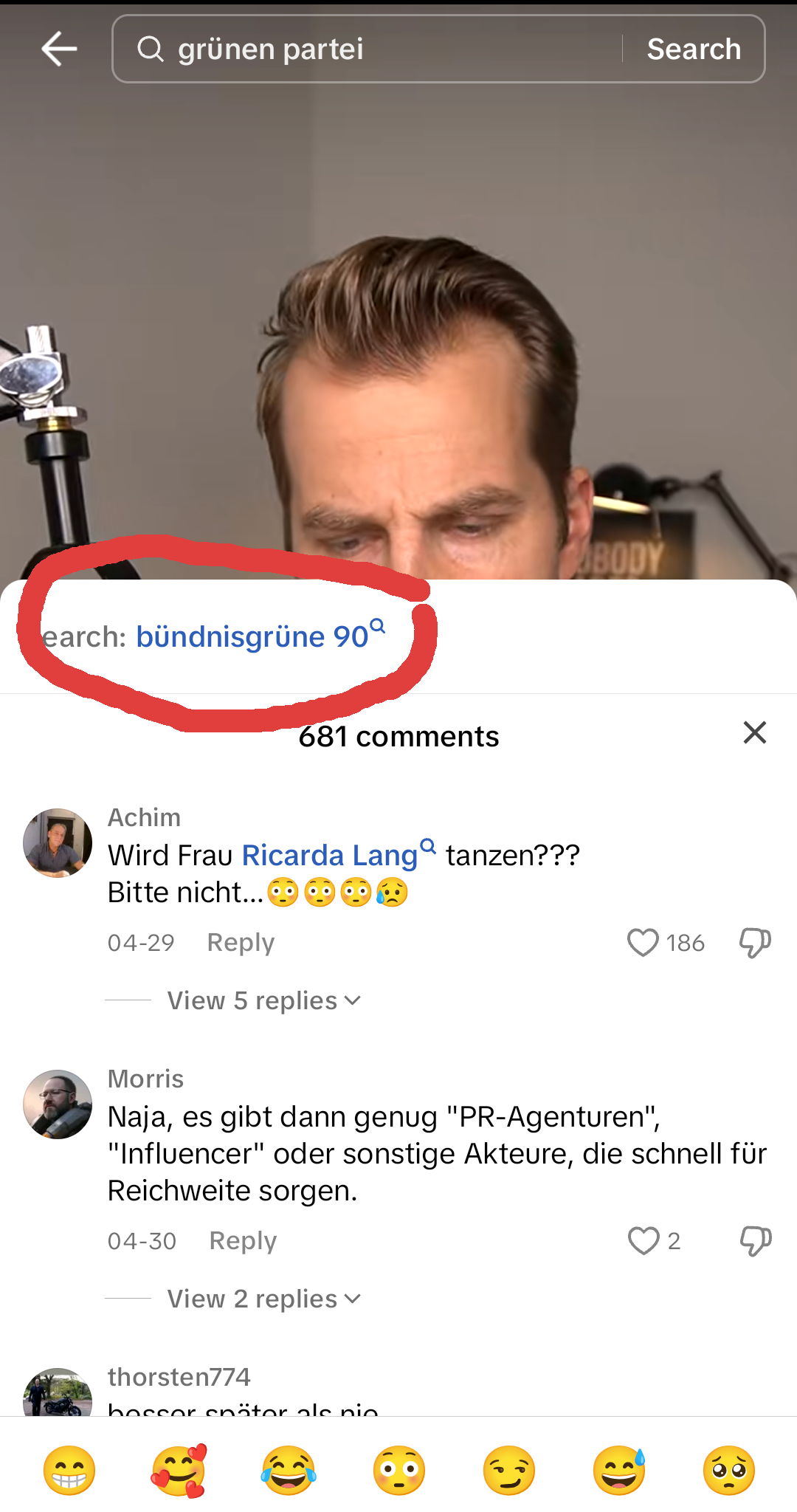Reply to Achim's comment

pos(241,943)
